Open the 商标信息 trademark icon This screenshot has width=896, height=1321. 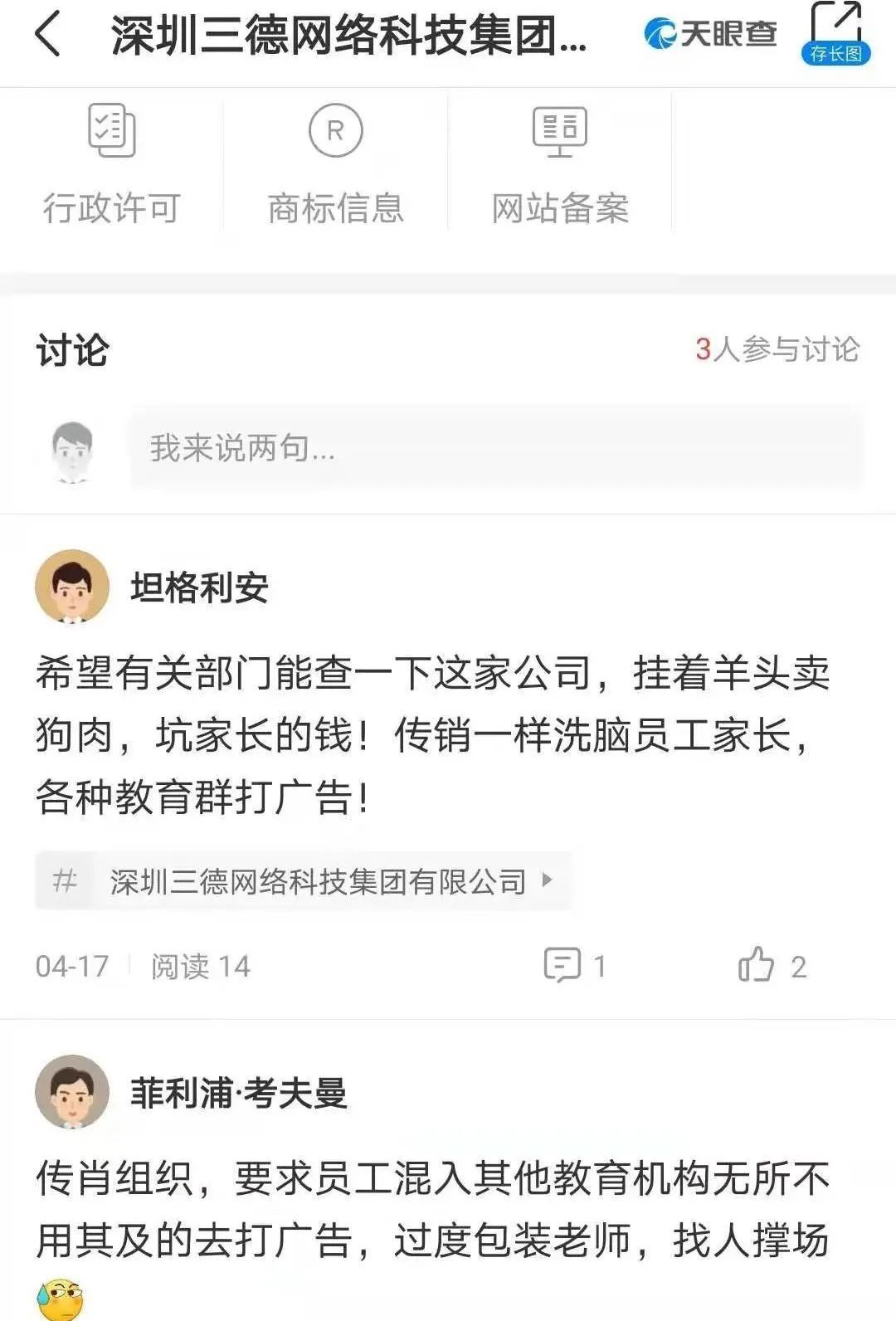coord(335,131)
